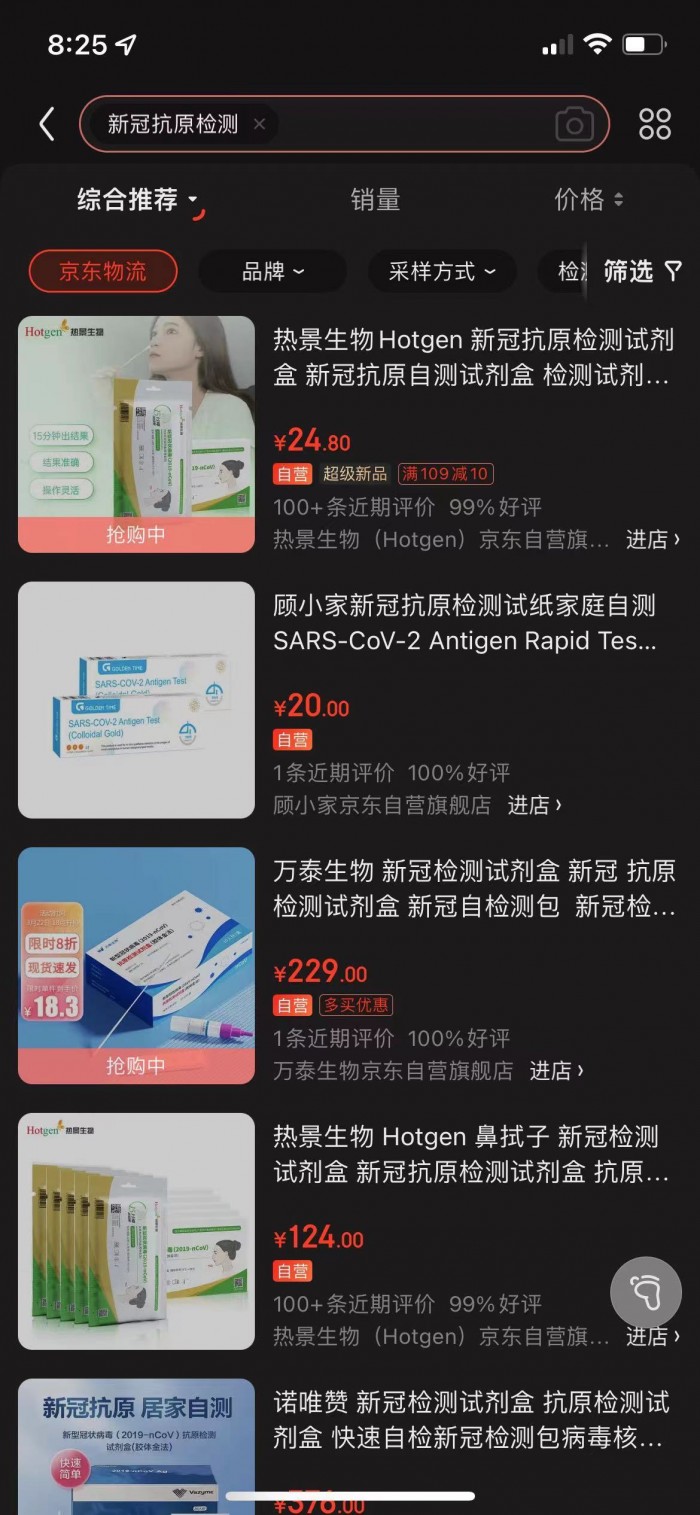Enter the 顾小家京东自营旗舰店 store
The width and height of the screenshot is (700, 1515).
tap(535, 805)
